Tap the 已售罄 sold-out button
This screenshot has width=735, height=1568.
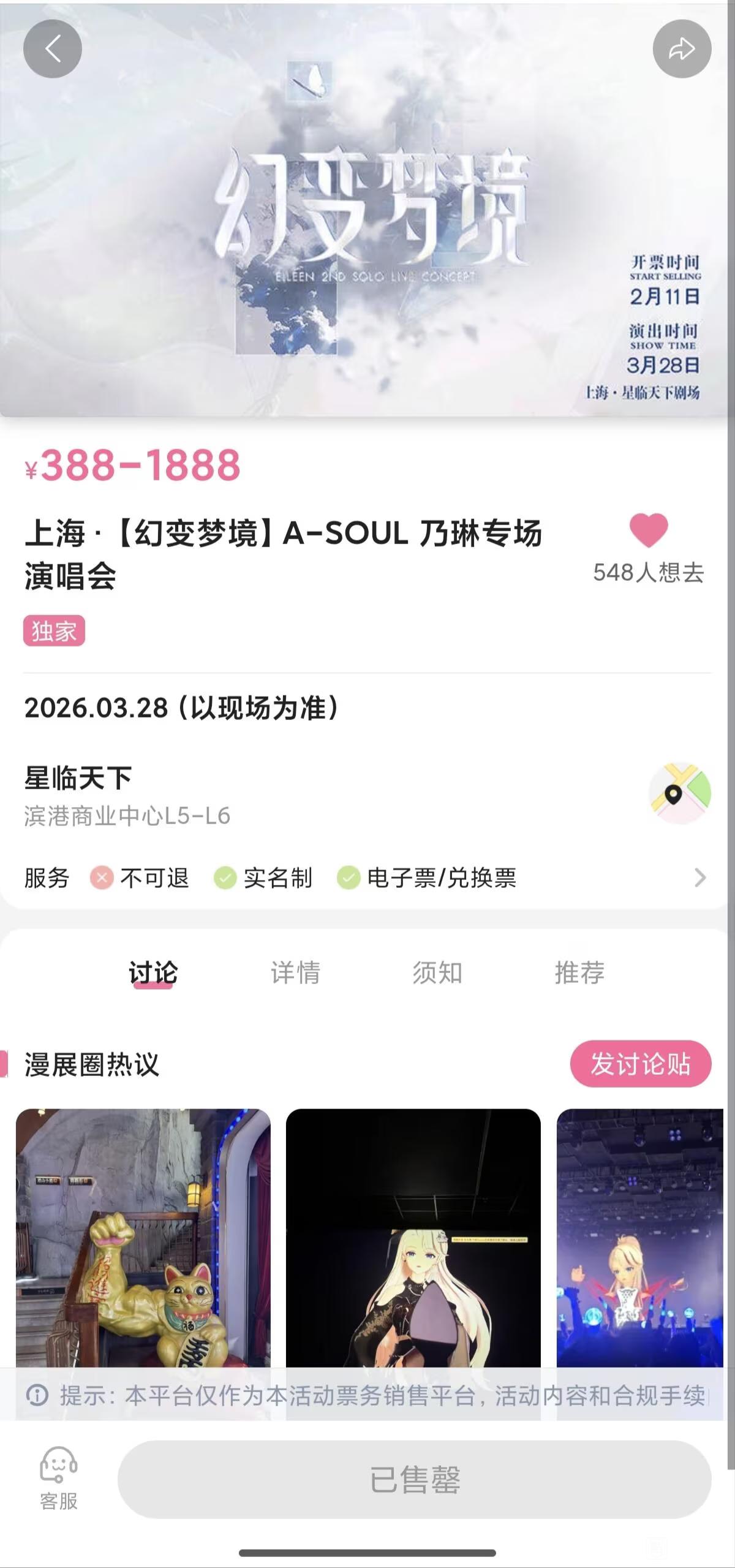pos(414,1479)
